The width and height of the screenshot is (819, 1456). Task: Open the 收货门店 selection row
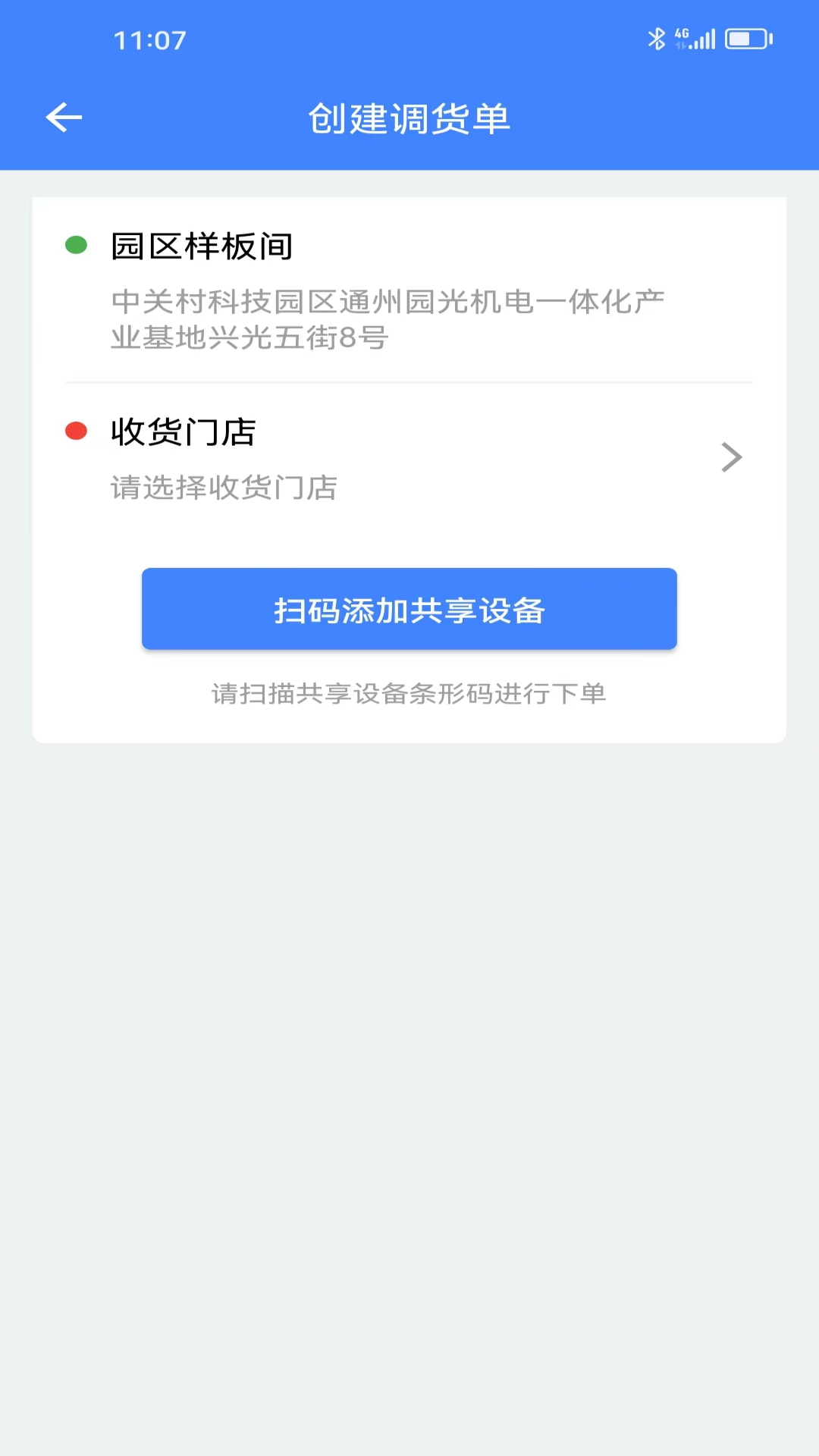point(409,457)
